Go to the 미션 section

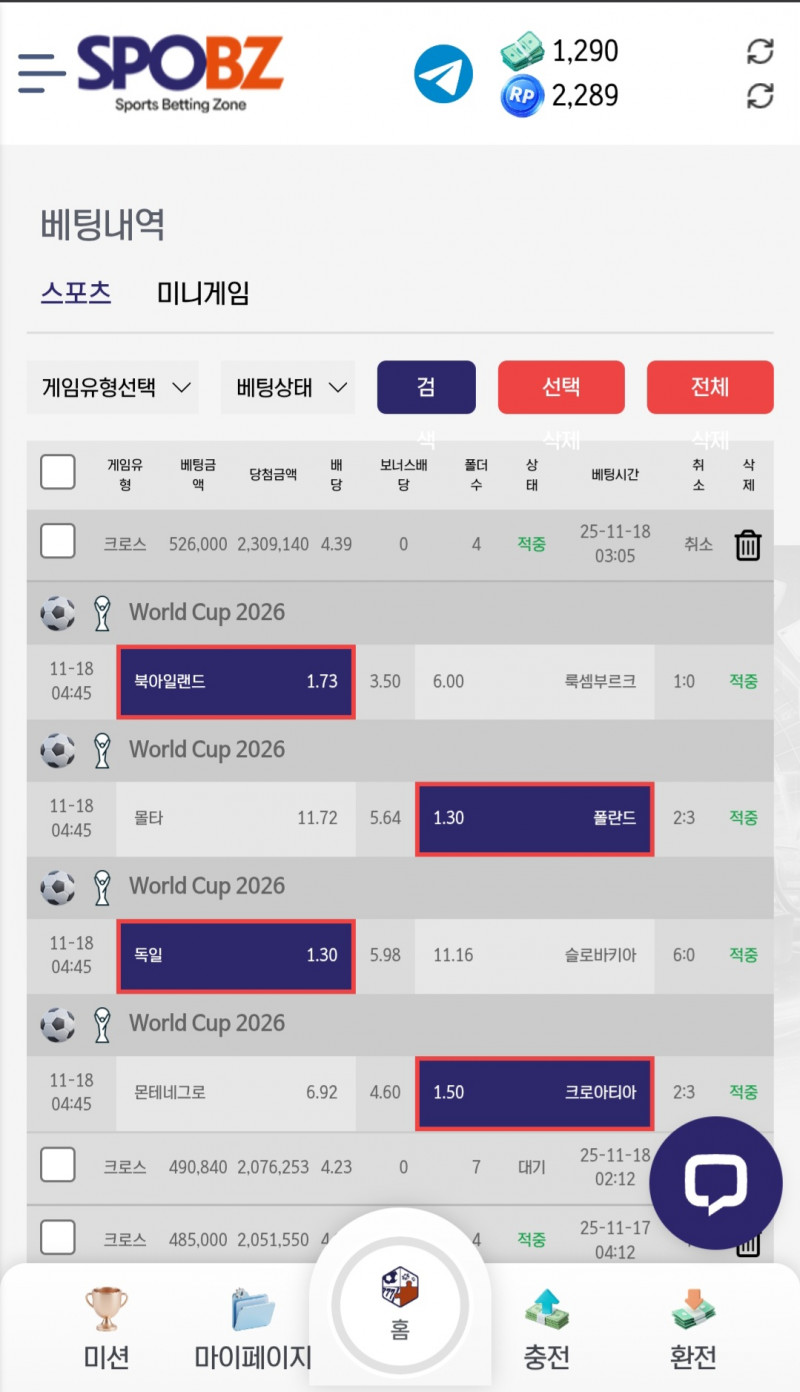[106, 1328]
